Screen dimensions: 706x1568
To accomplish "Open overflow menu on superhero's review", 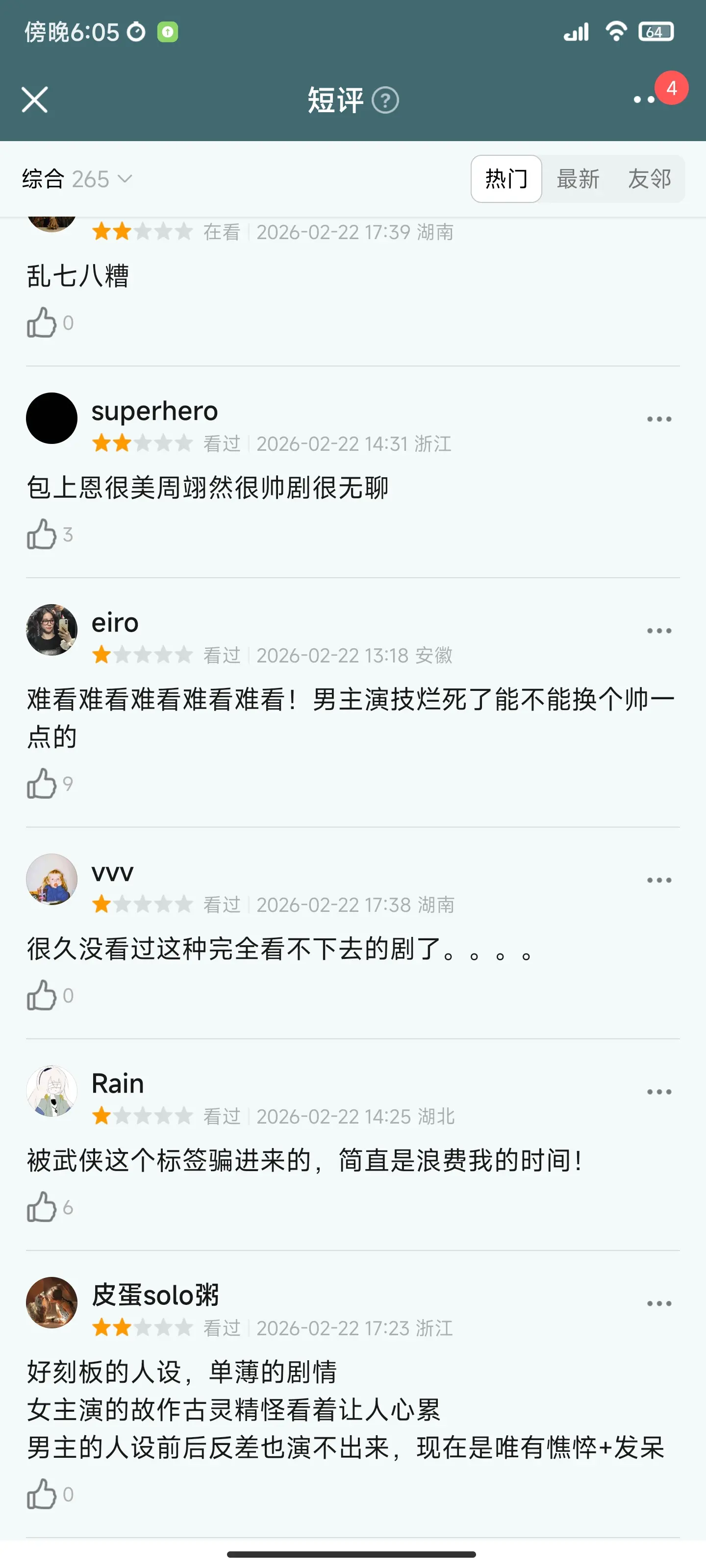I will point(658,419).
